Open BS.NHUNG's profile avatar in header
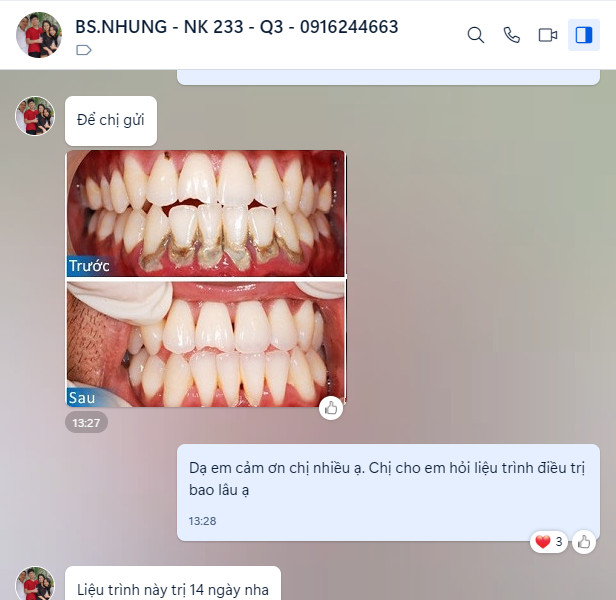 coord(38,35)
